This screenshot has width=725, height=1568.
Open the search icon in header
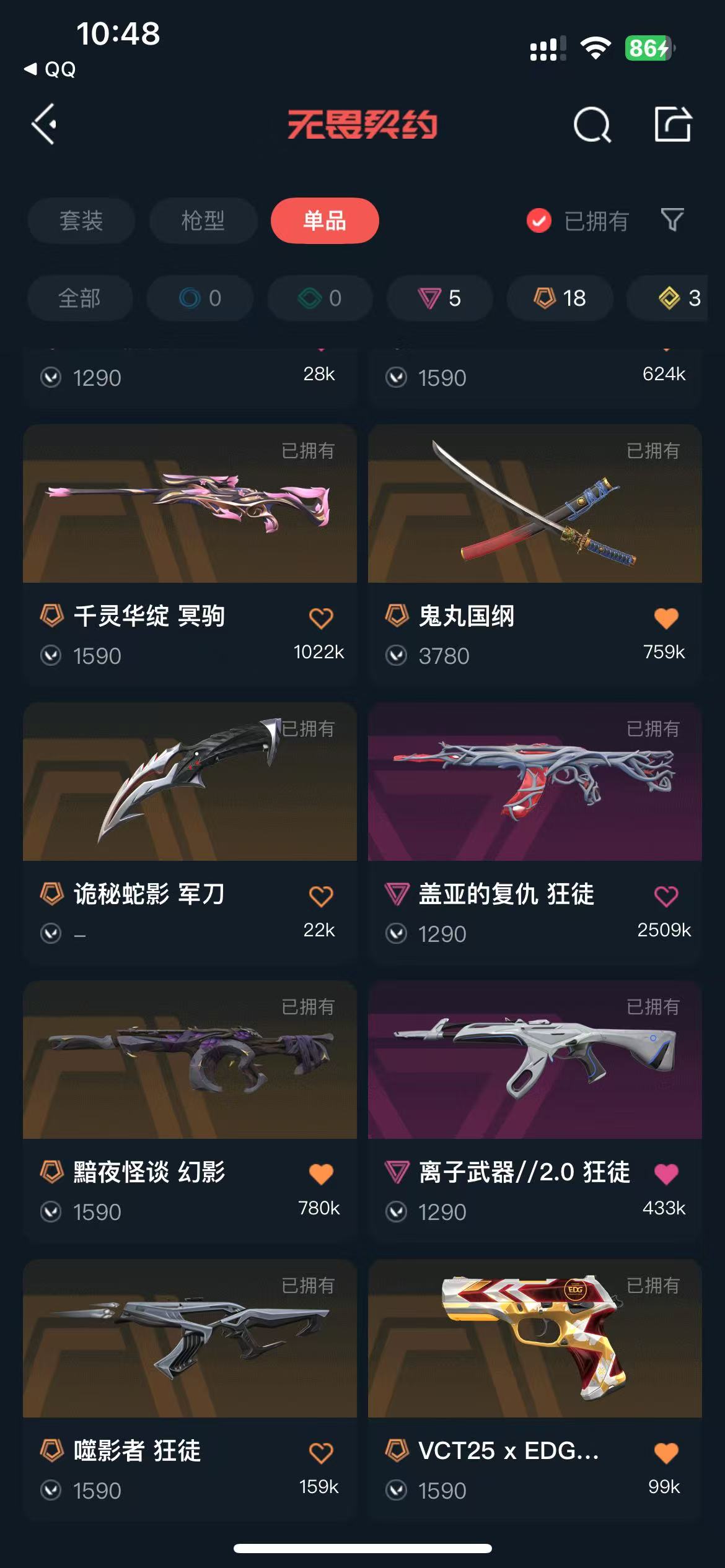[x=592, y=125]
